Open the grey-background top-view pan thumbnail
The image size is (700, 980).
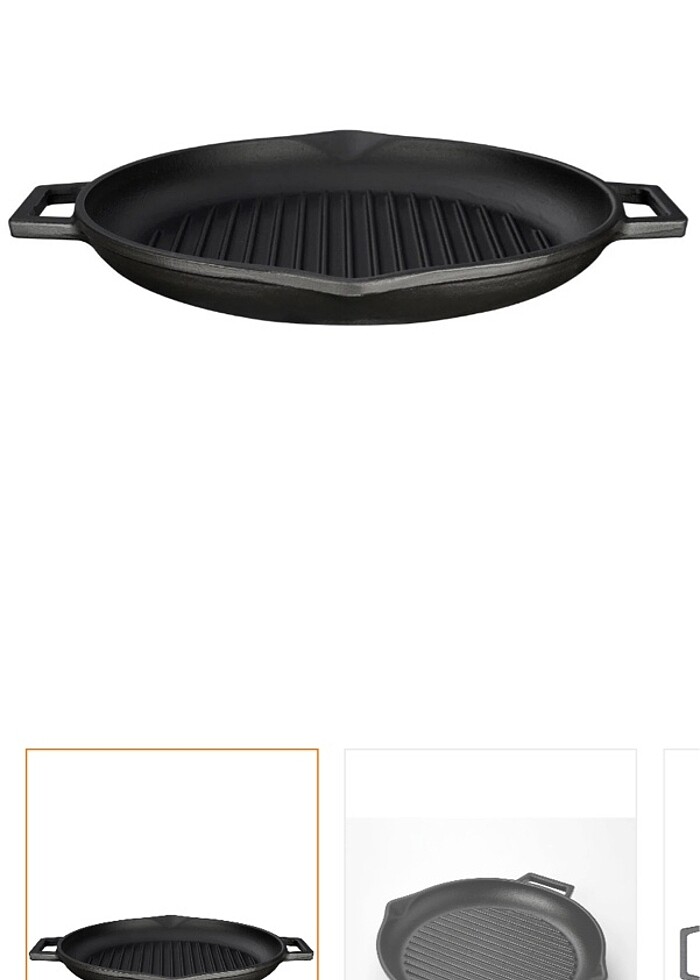point(490,864)
